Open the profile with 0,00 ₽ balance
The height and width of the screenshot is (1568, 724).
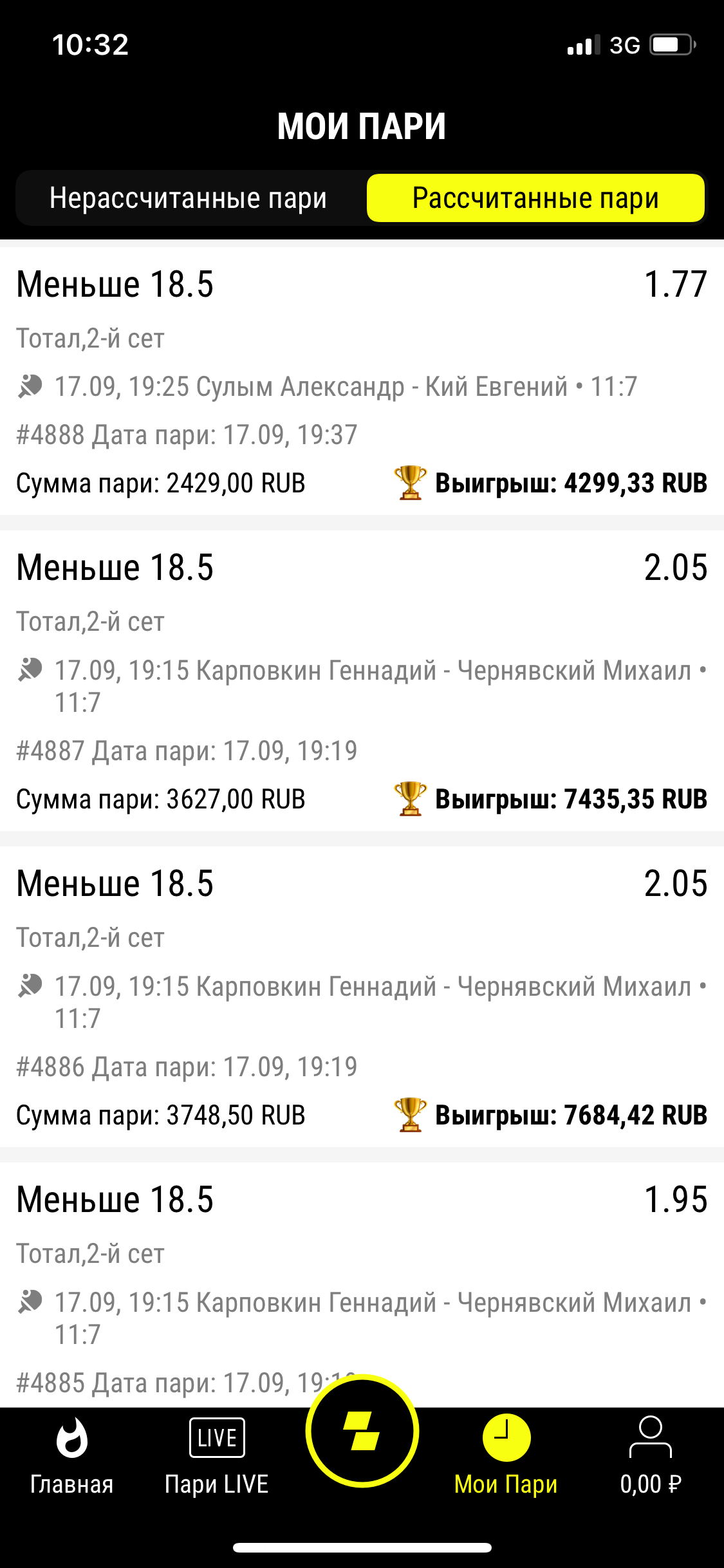click(650, 1456)
